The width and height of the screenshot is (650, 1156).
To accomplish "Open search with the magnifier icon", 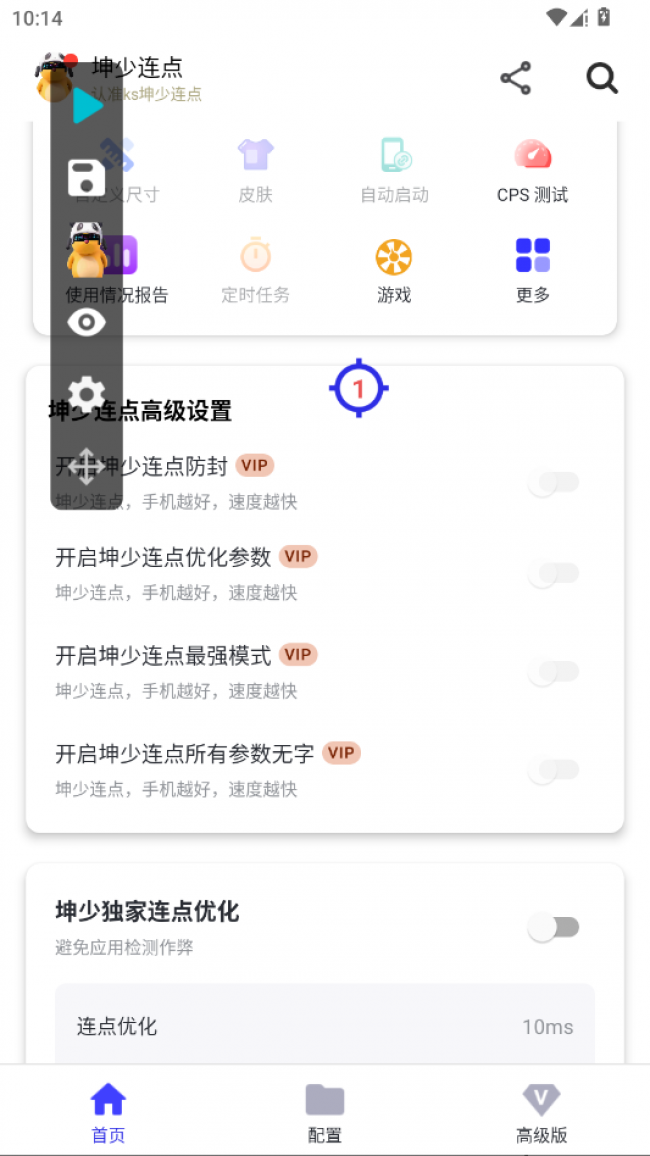I will point(602,78).
